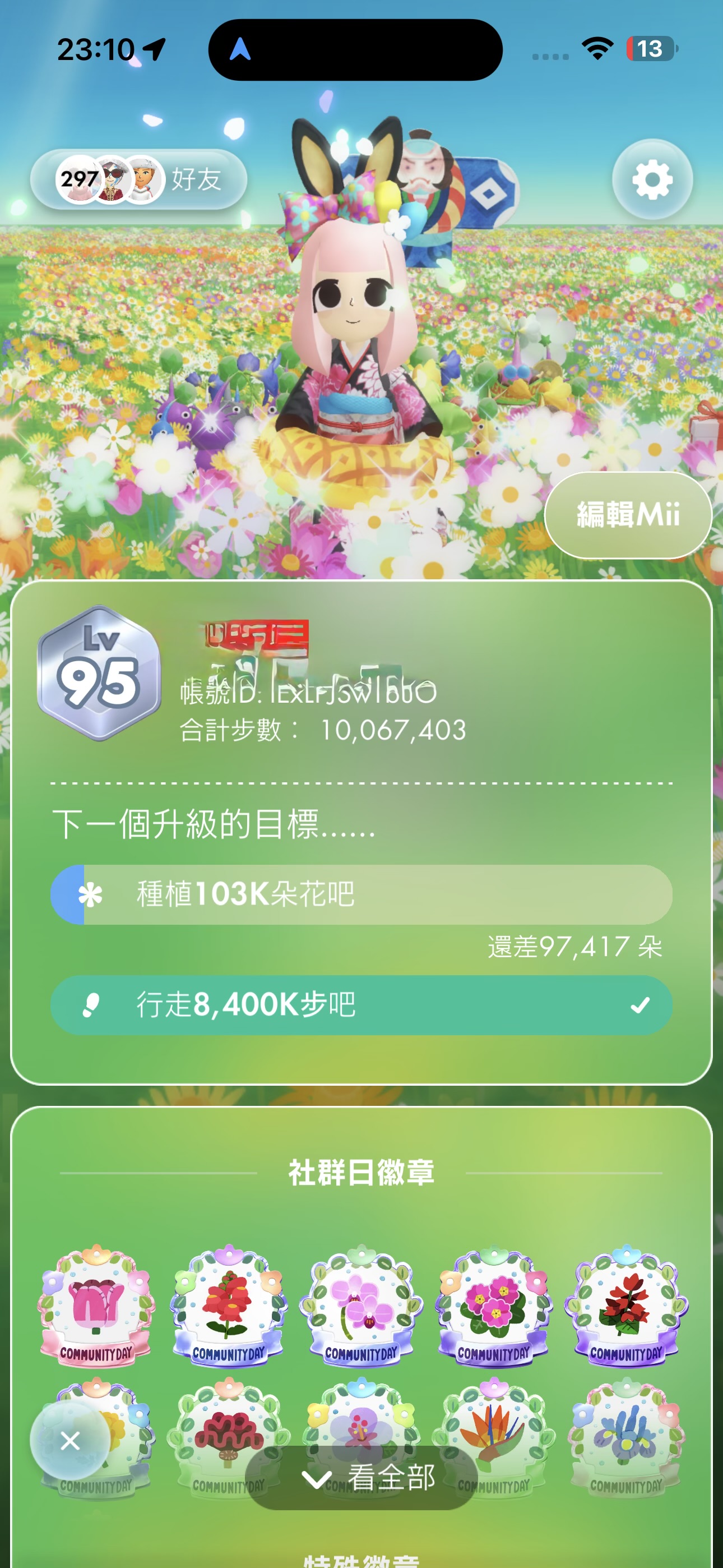
Task: Open the settings gear
Action: click(x=652, y=179)
